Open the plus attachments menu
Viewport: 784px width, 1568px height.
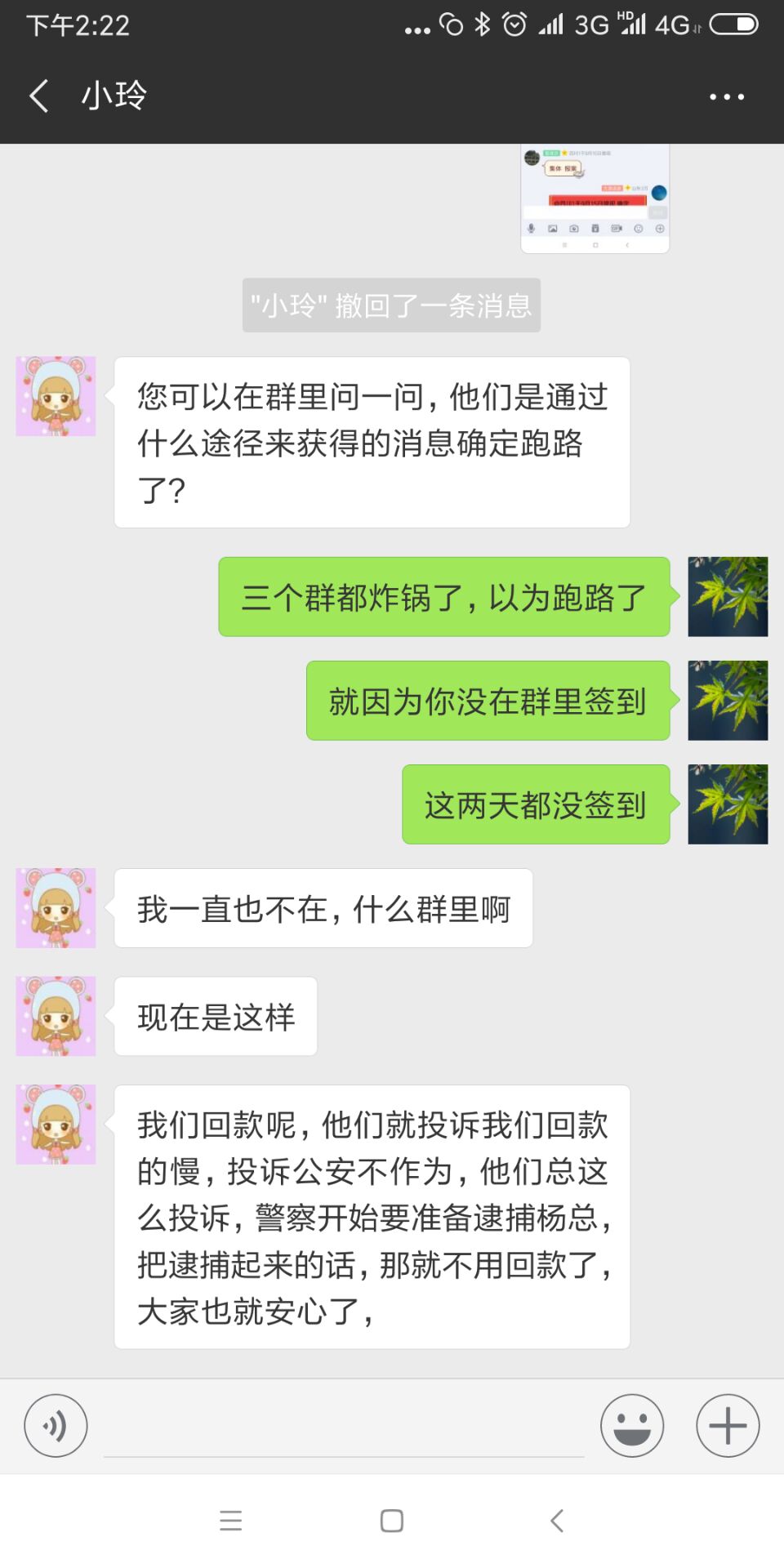(x=727, y=1425)
